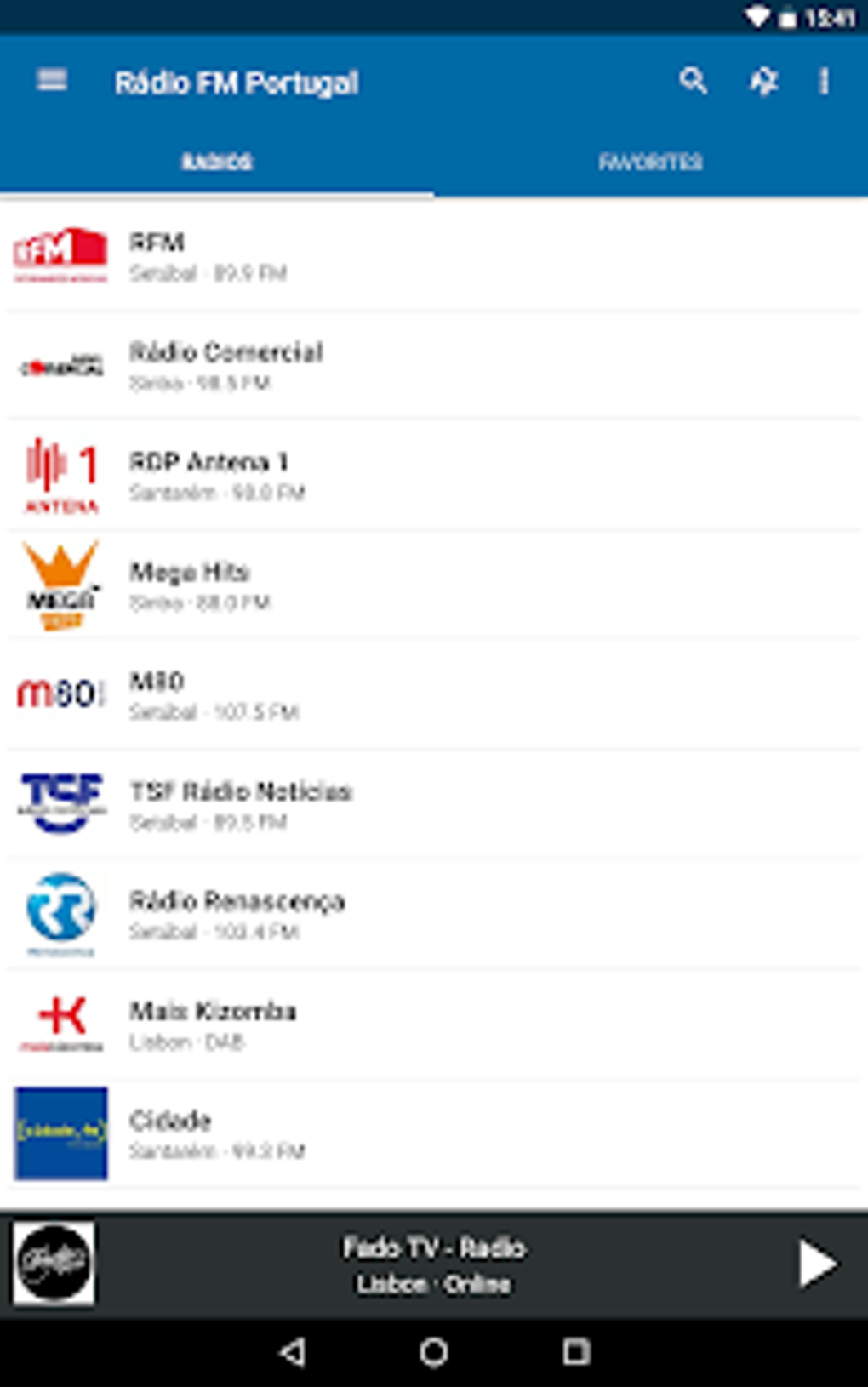Viewport: 868px width, 1387px height.
Task: Listen to TSF Rádio Notícias
Action: pyautogui.click(x=434, y=805)
